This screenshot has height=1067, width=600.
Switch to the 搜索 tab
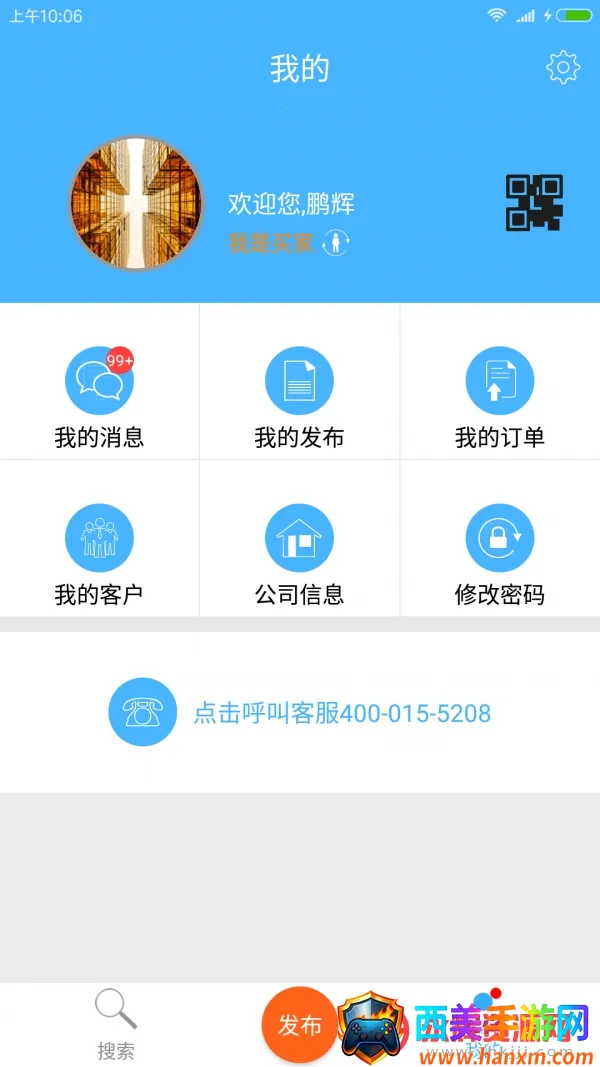(x=116, y=1023)
